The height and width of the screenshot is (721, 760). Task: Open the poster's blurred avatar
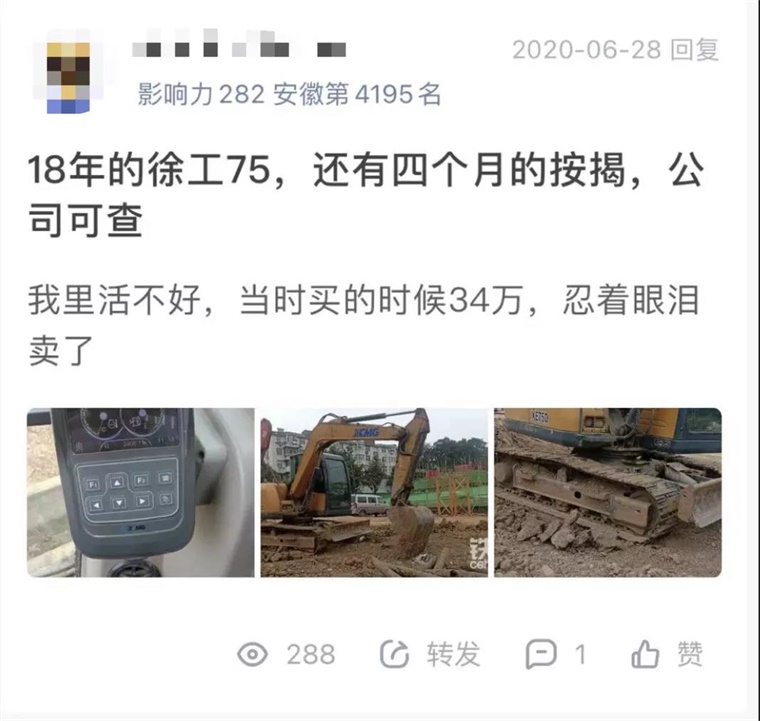[x=70, y=74]
